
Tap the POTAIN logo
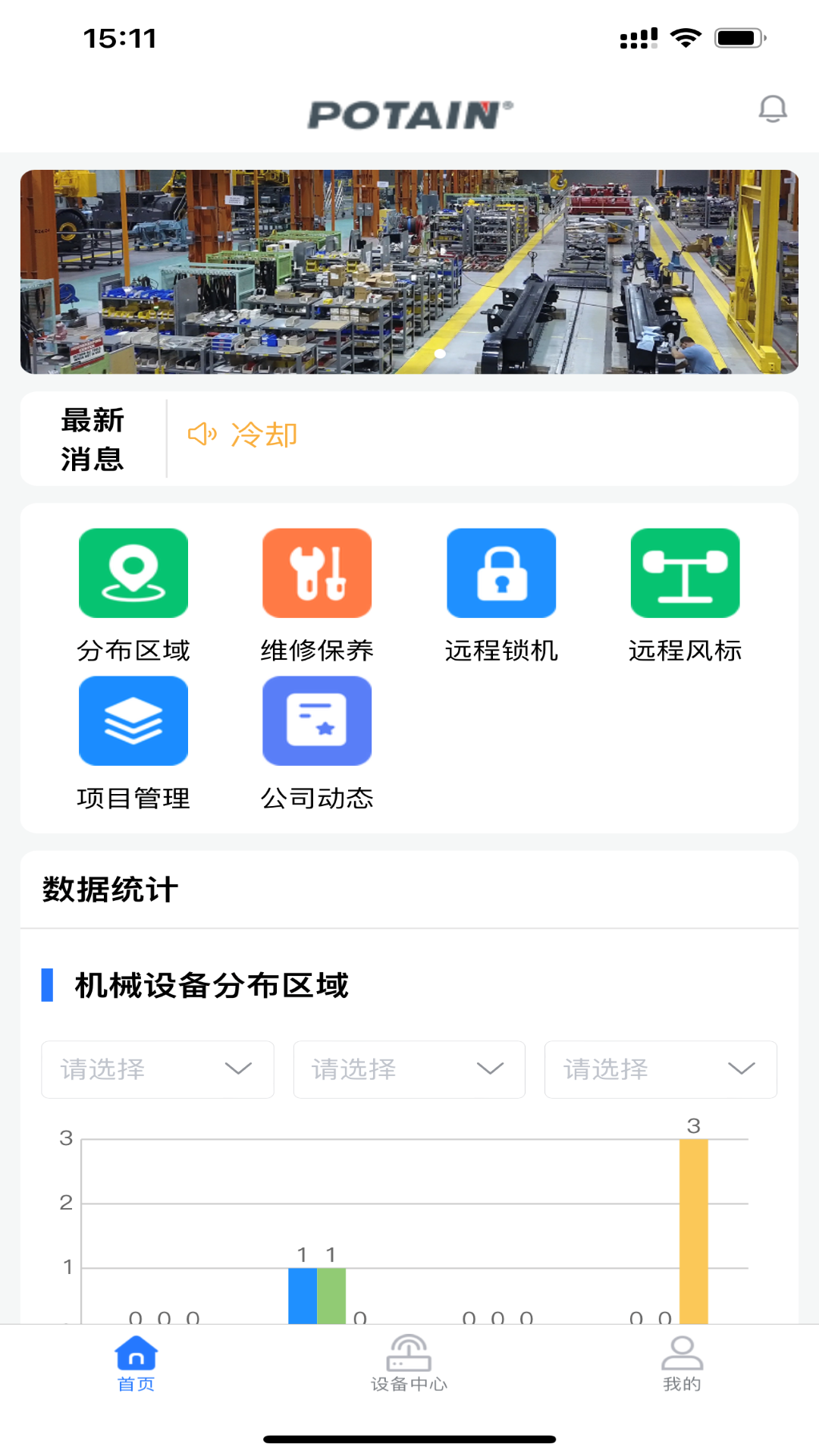pos(409,110)
